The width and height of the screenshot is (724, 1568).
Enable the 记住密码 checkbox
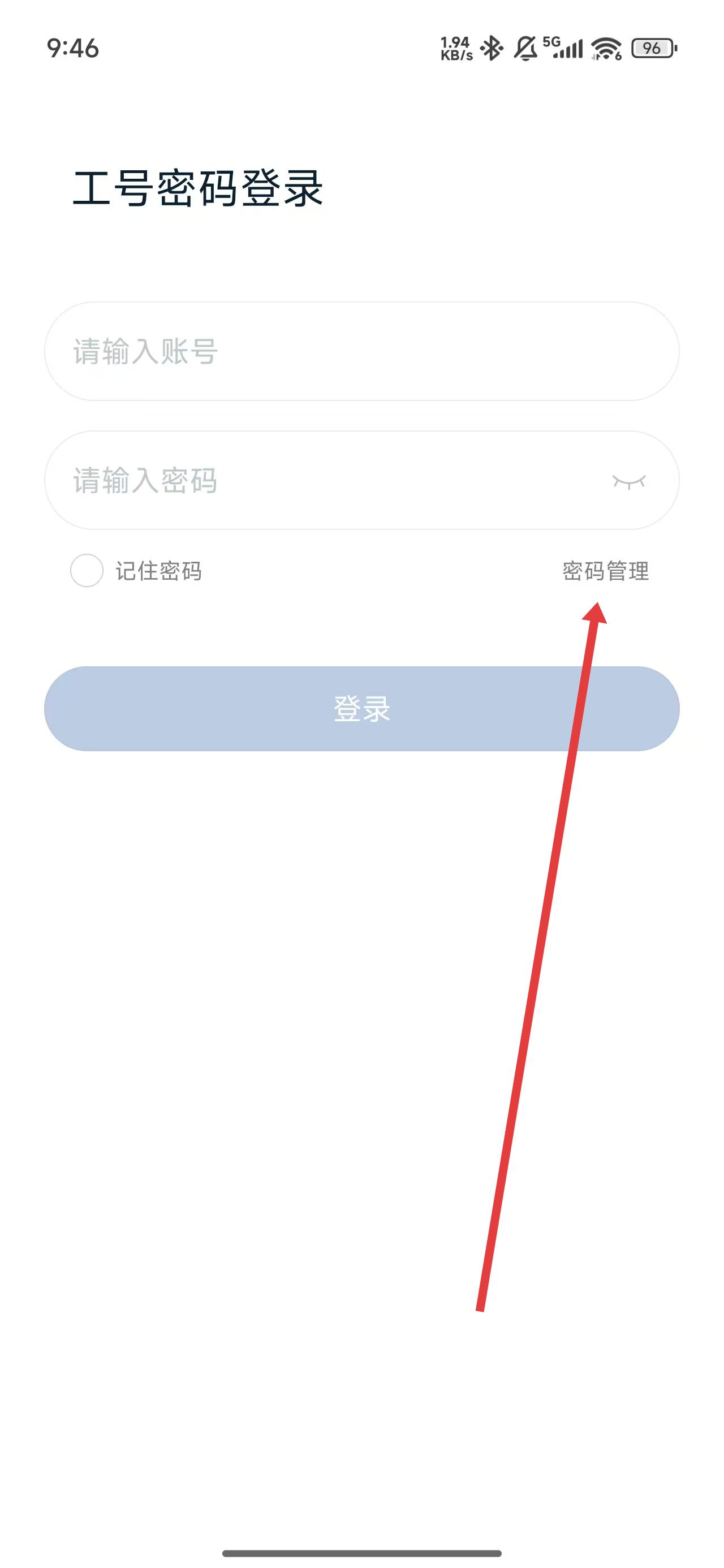(87, 570)
